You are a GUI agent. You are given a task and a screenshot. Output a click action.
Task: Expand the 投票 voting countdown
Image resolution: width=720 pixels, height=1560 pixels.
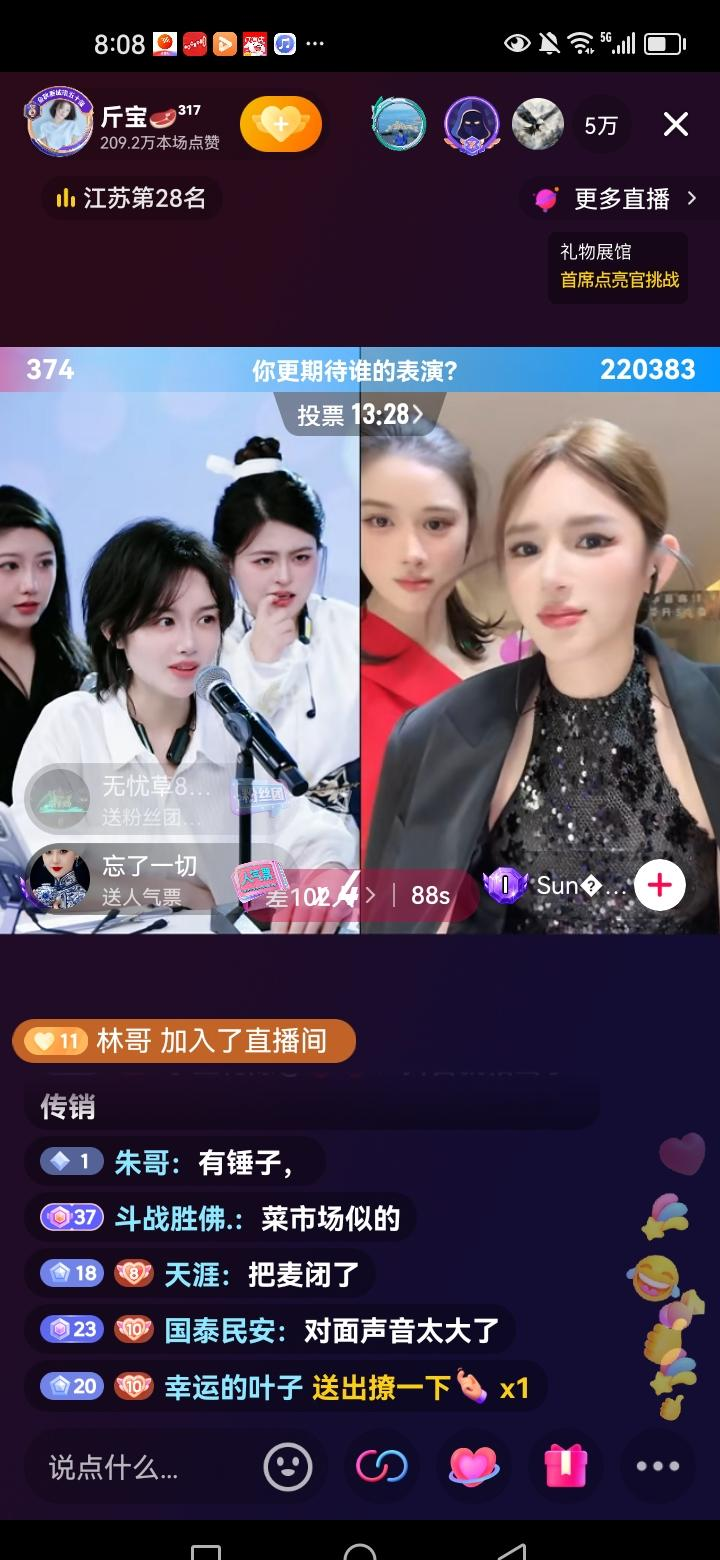pos(360,414)
